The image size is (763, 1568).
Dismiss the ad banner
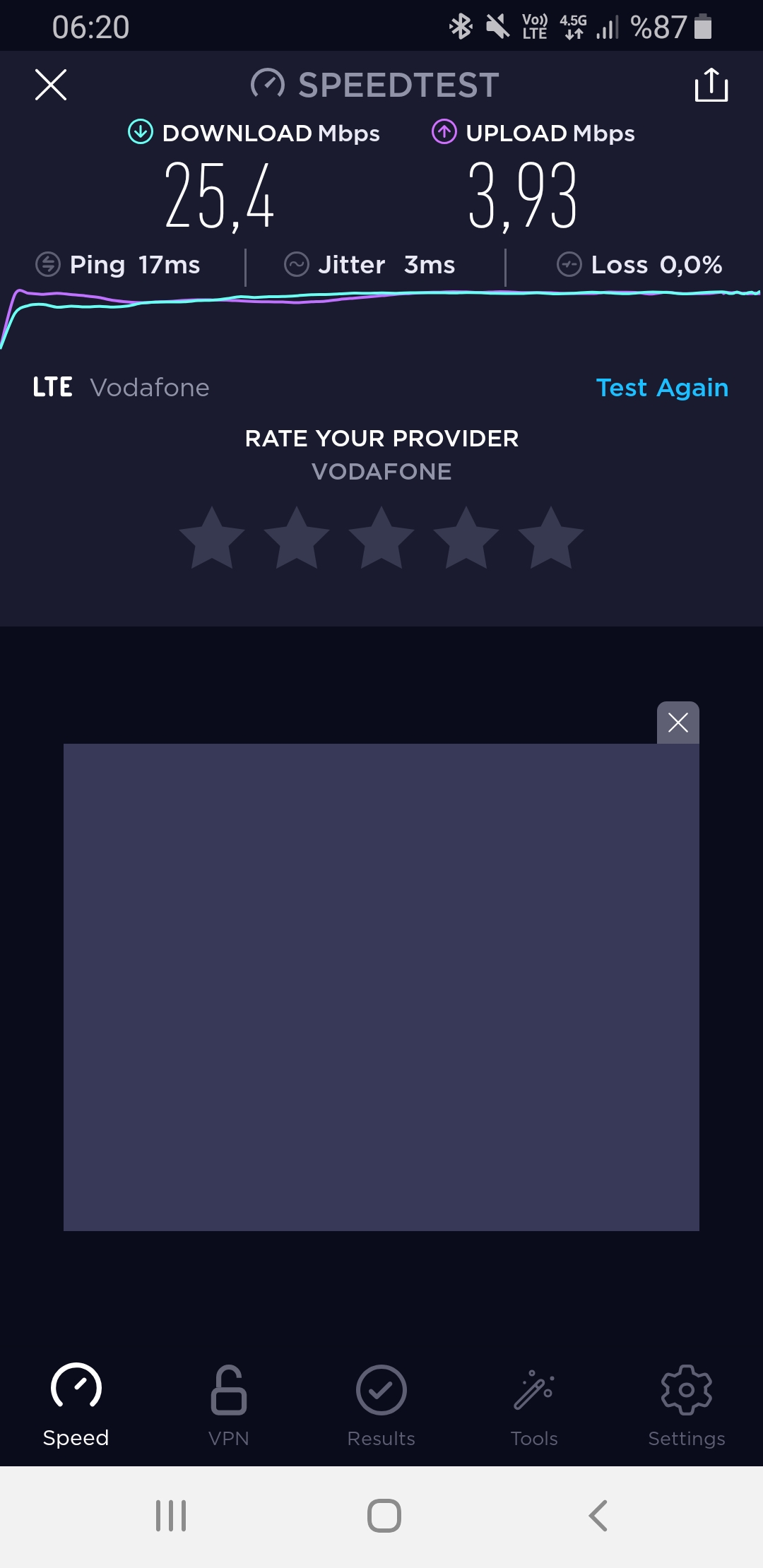click(678, 723)
